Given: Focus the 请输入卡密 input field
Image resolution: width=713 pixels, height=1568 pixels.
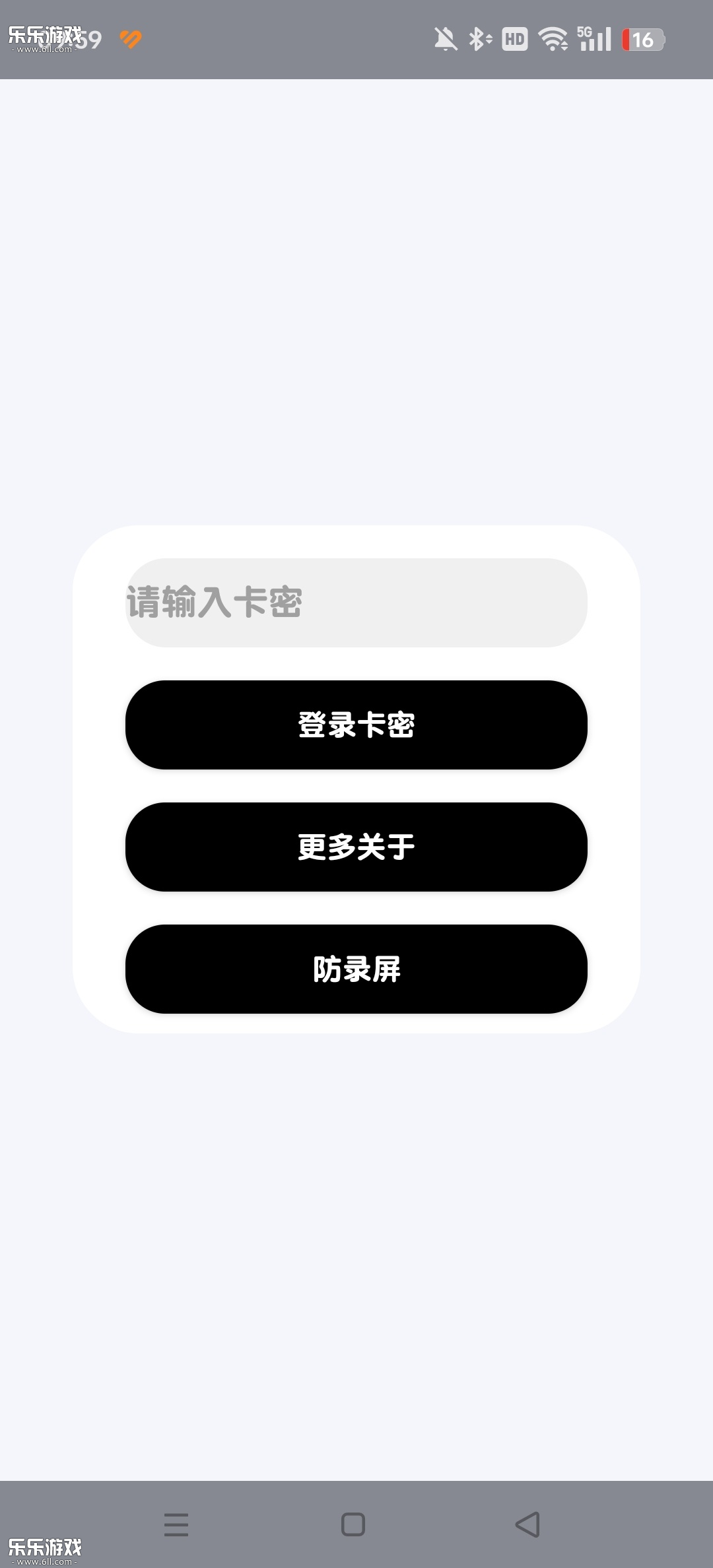Looking at the screenshot, I should click(x=356, y=603).
